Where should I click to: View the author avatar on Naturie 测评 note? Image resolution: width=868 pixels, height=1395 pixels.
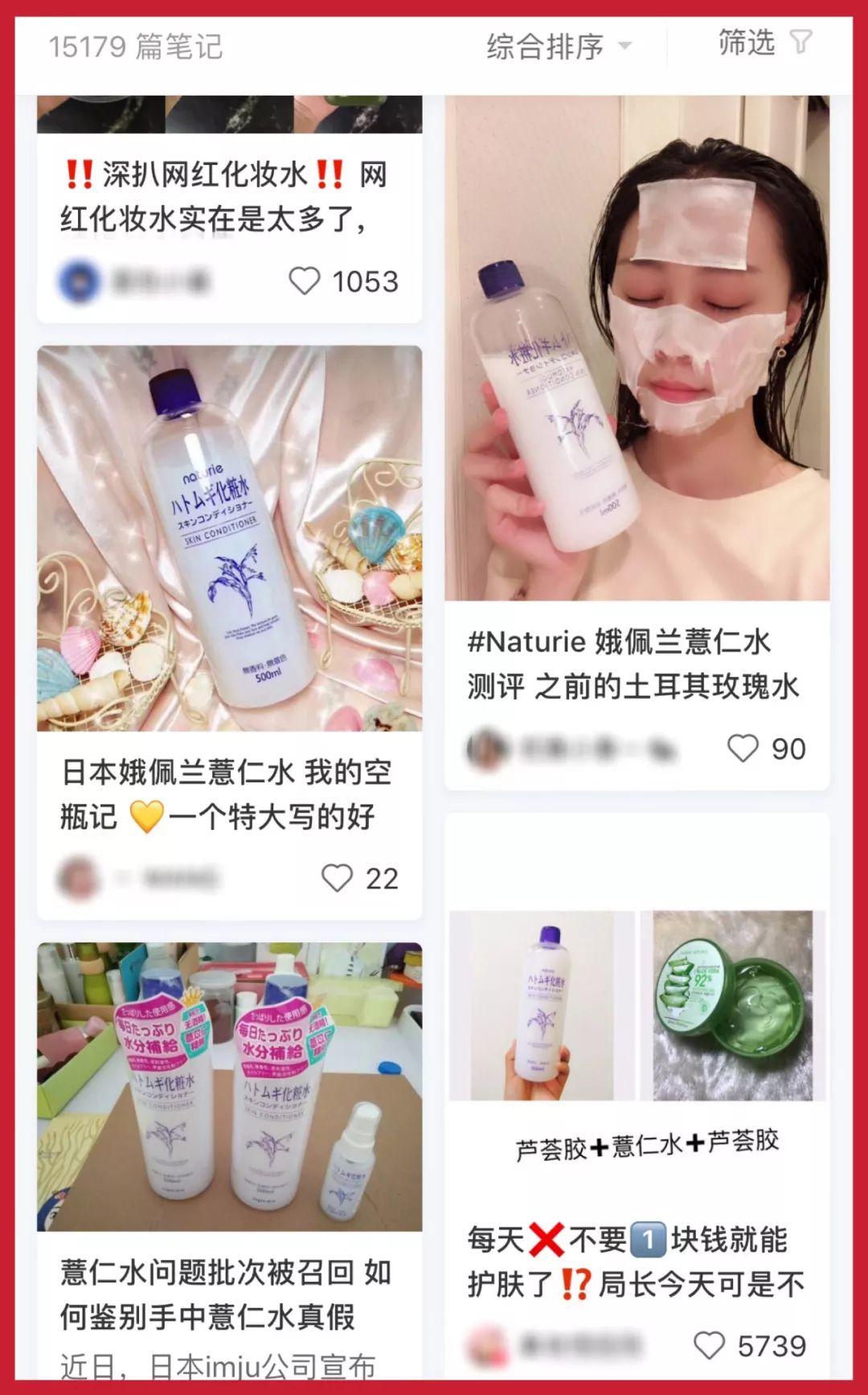pos(487,749)
